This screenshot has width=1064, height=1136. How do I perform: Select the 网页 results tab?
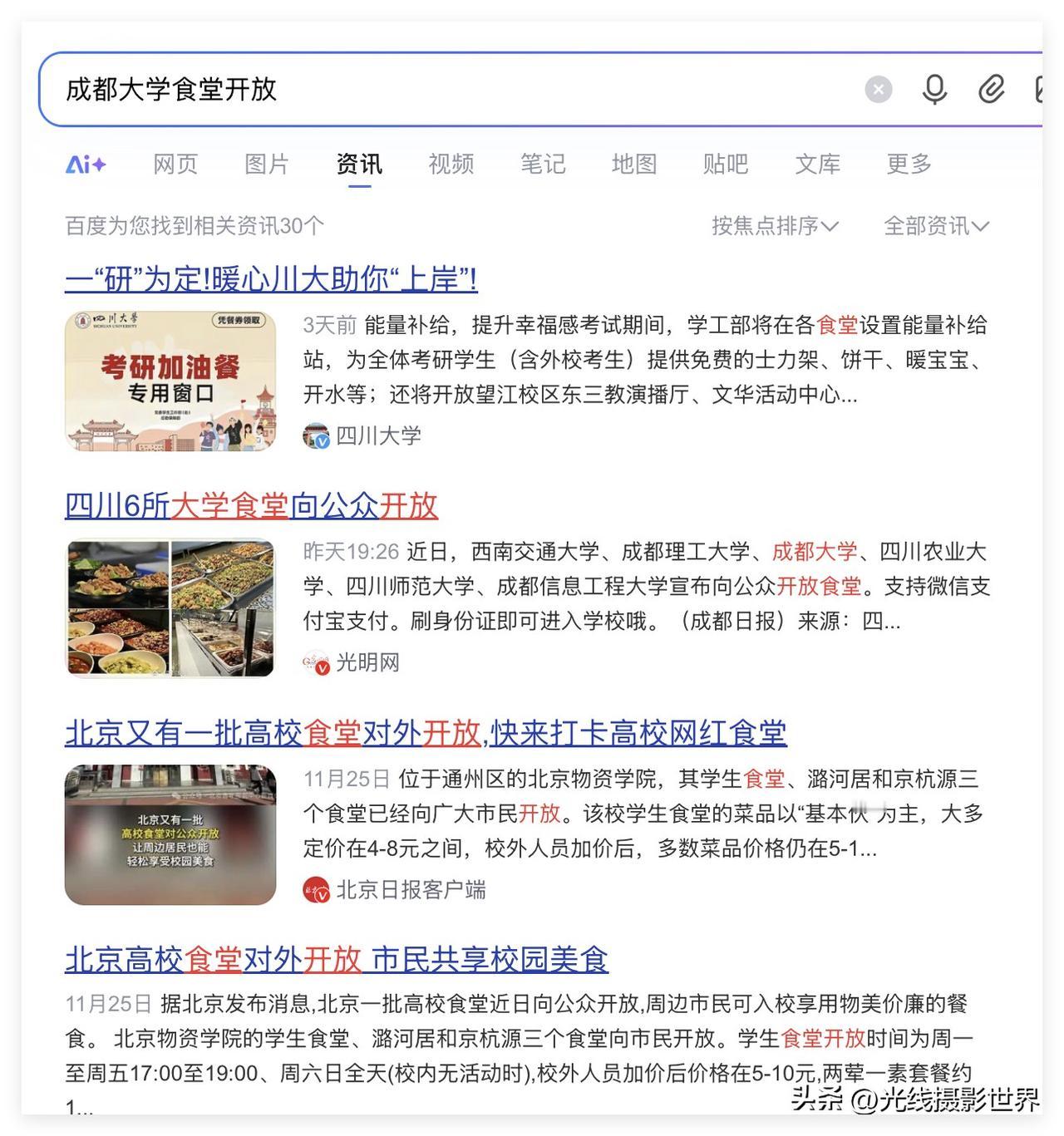[x=175, y=164]
